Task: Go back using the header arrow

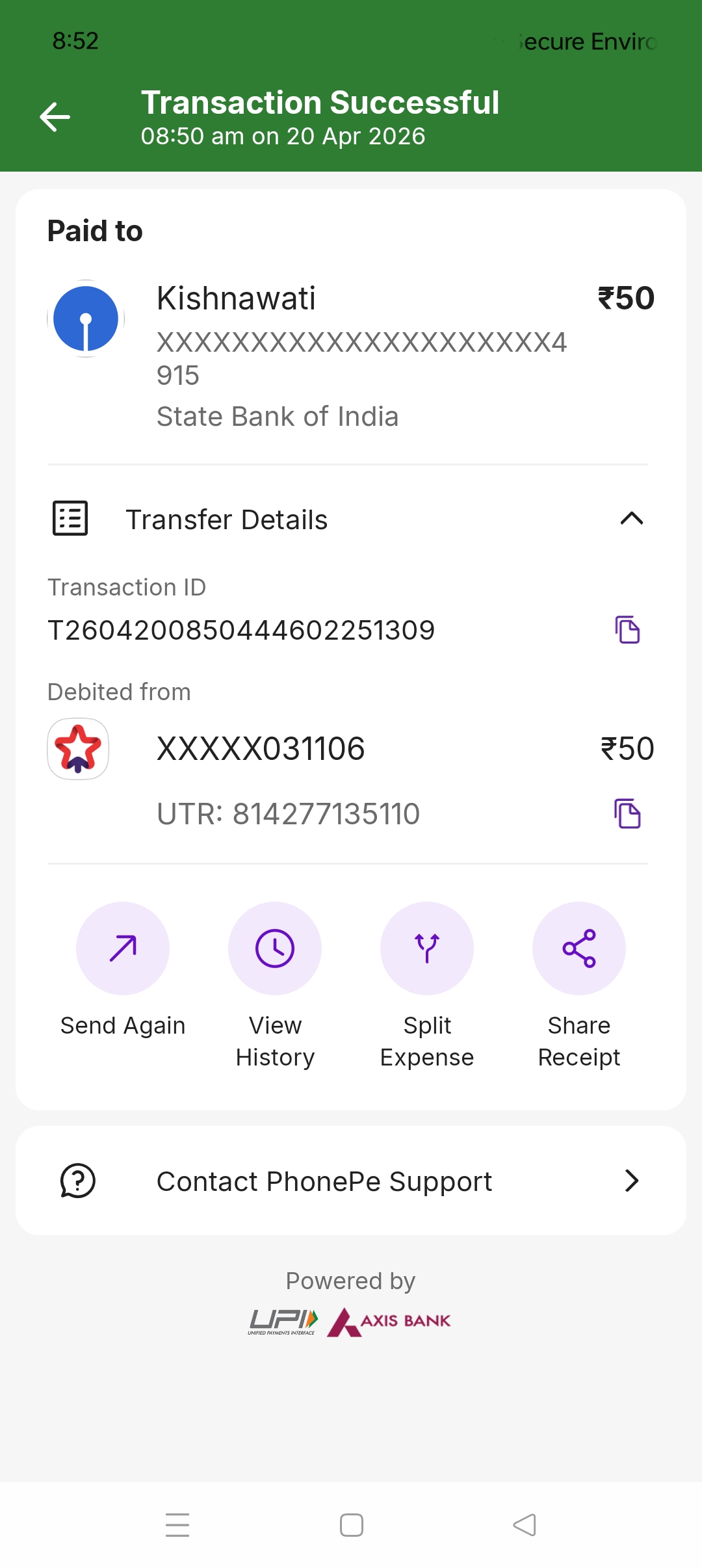Action: point(55,117)
